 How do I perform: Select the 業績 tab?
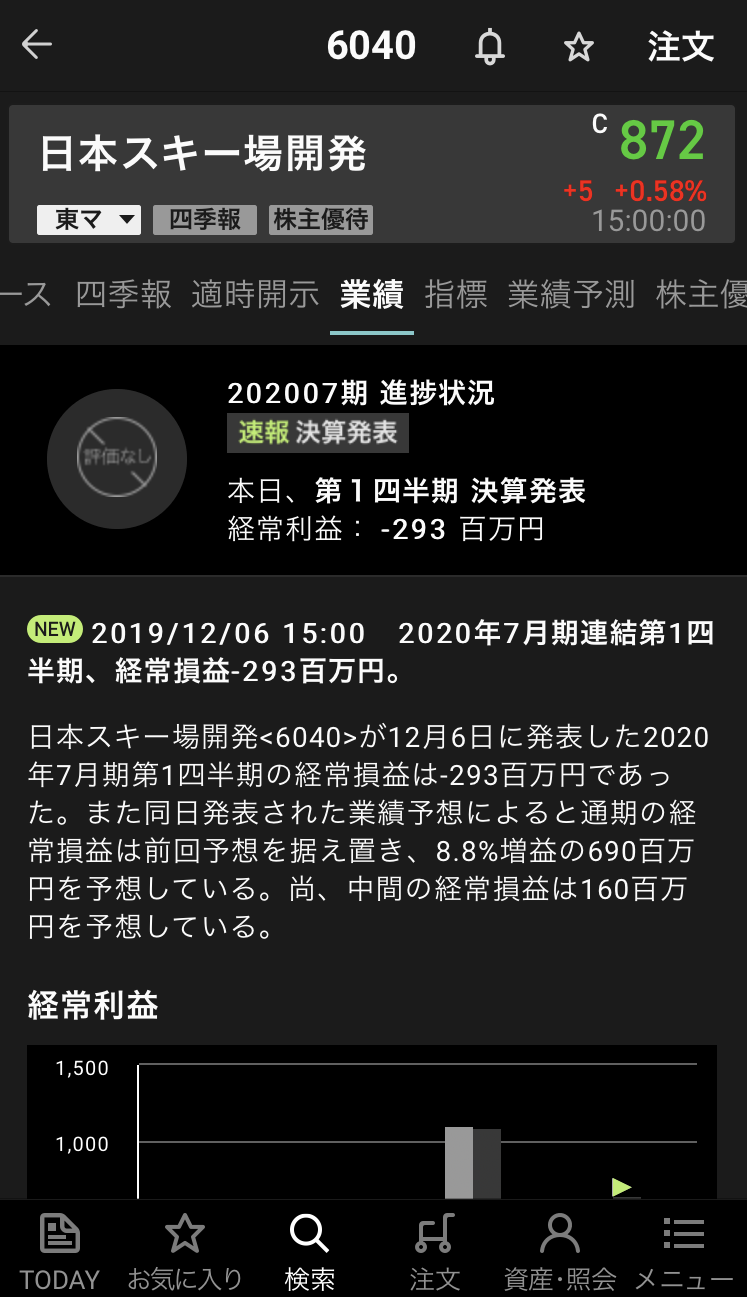(x=371, y=294)
